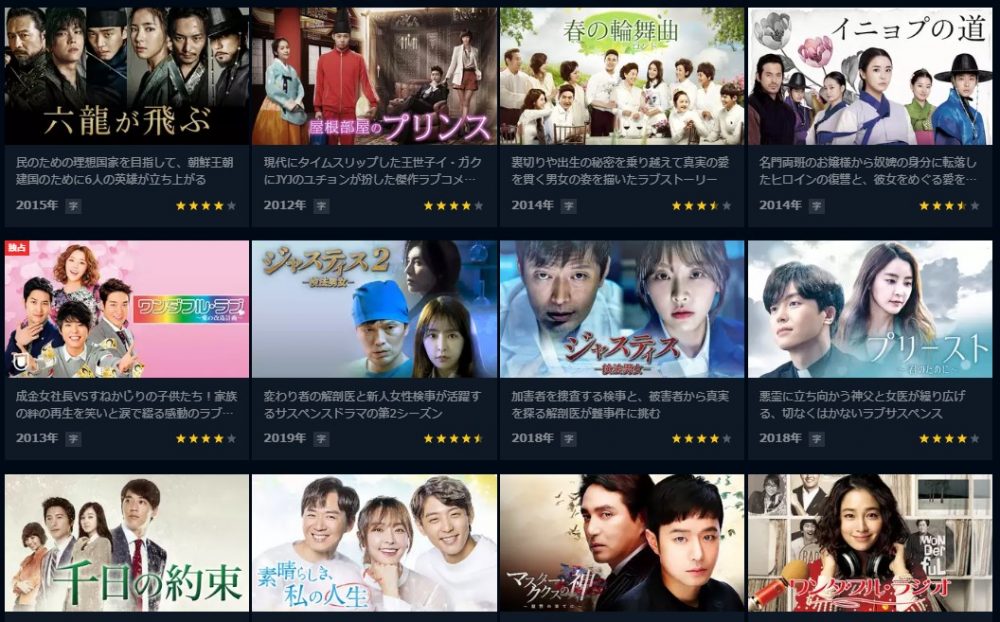Select the 春の輪舞曲 tile
Screen dimensions: 1000x622
(622, 76)
